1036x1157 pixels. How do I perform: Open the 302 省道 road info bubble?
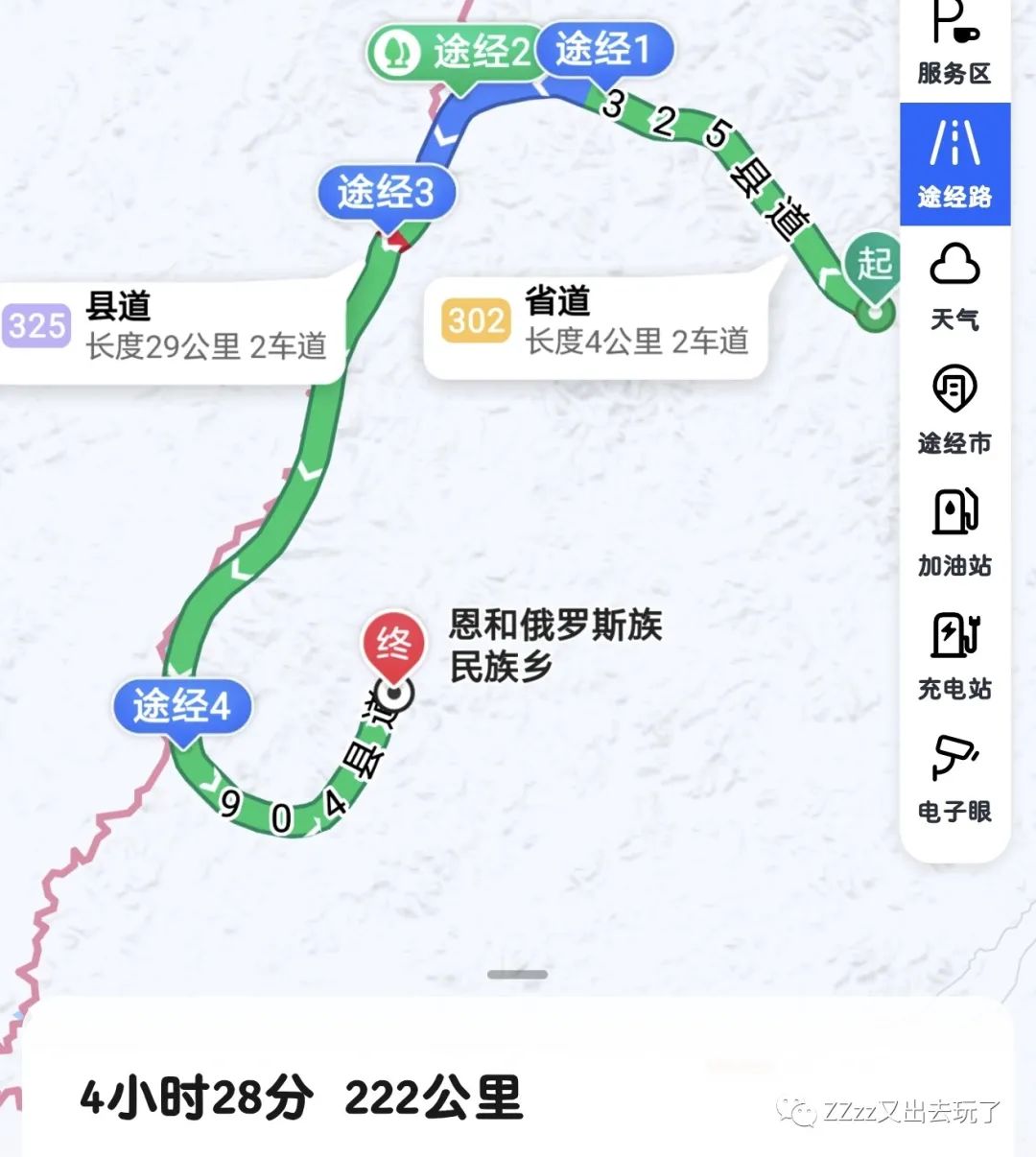(x=595, y=322)
